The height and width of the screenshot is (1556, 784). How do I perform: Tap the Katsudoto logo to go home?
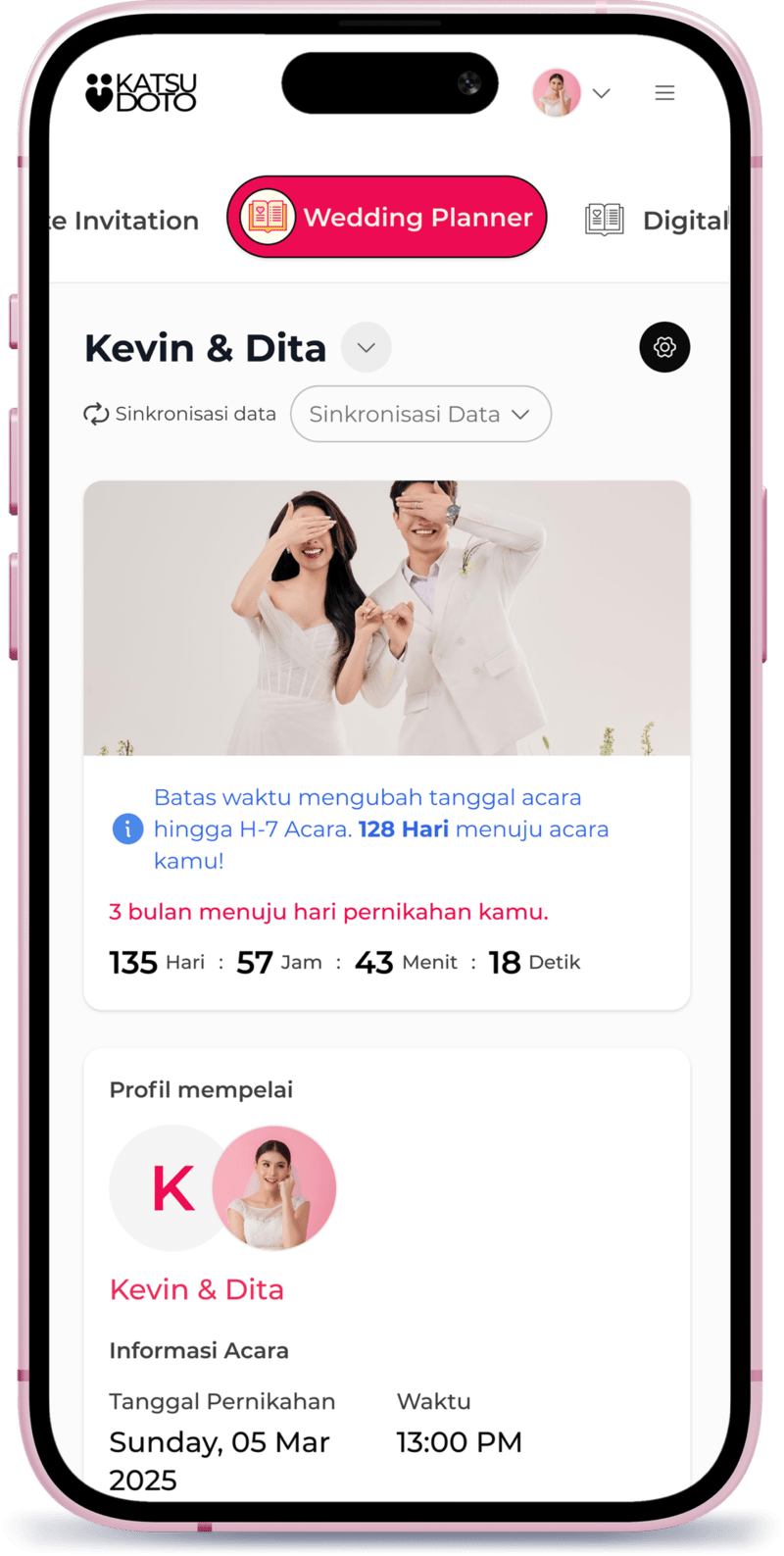(141, 92)
